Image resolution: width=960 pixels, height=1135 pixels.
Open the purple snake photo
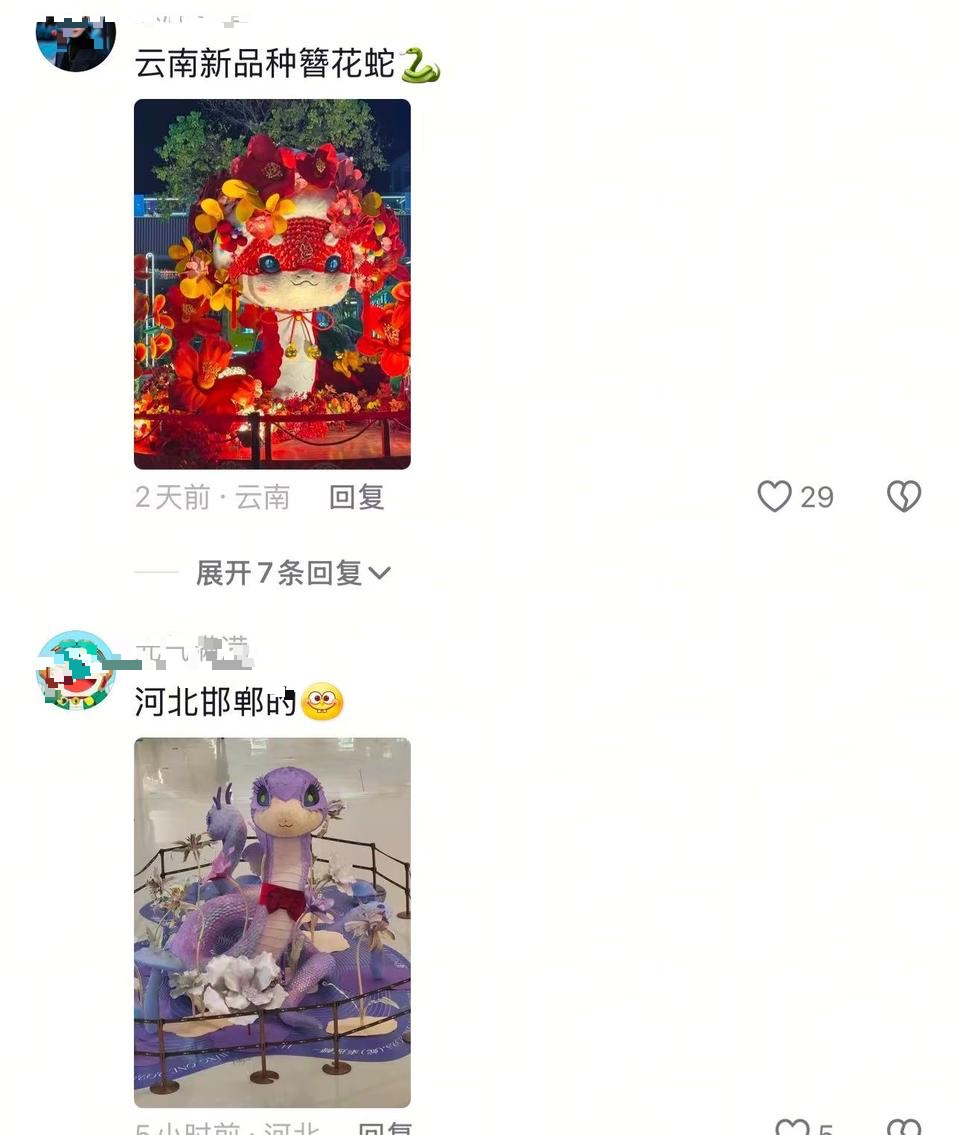272,922
